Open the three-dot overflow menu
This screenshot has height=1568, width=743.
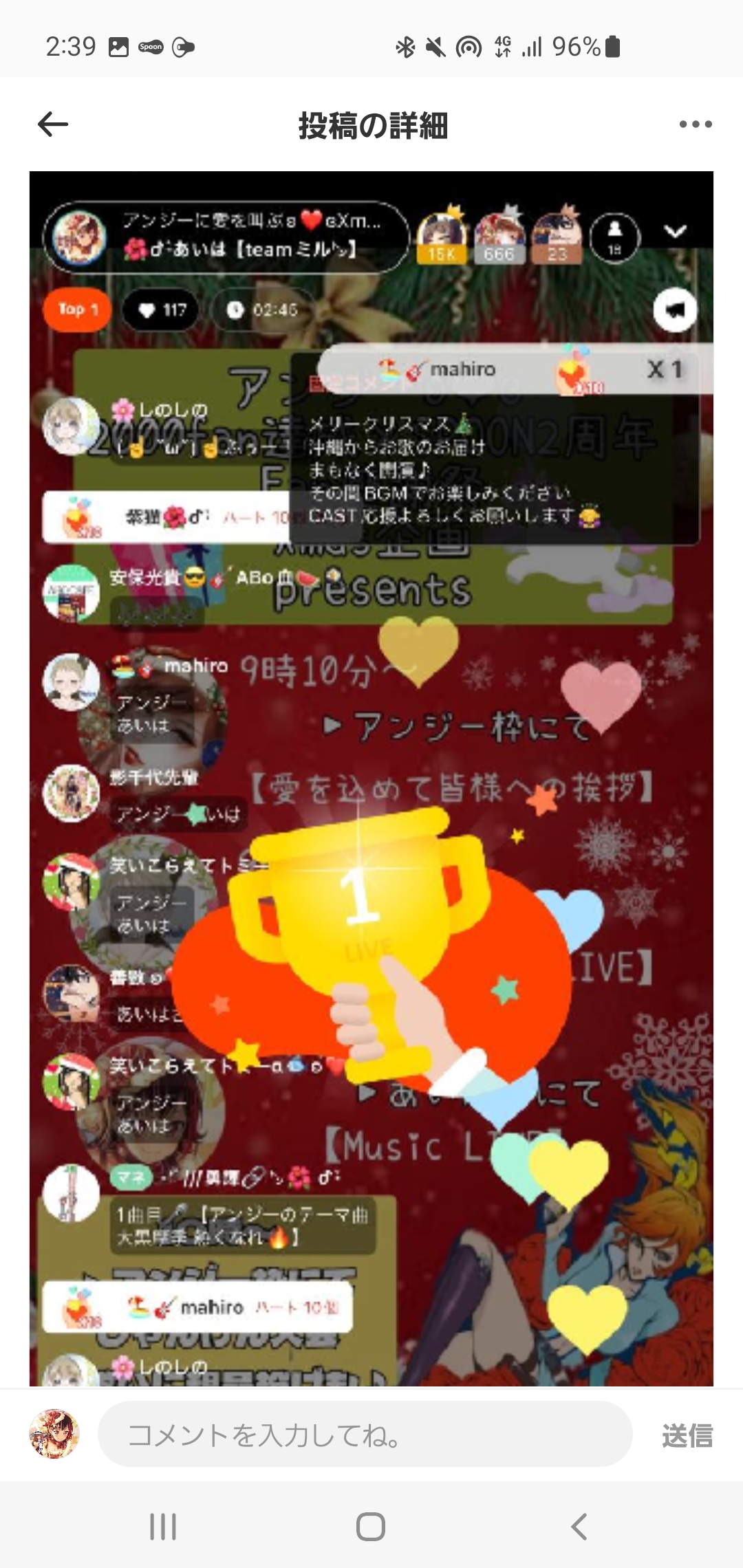tap(695, 124)
